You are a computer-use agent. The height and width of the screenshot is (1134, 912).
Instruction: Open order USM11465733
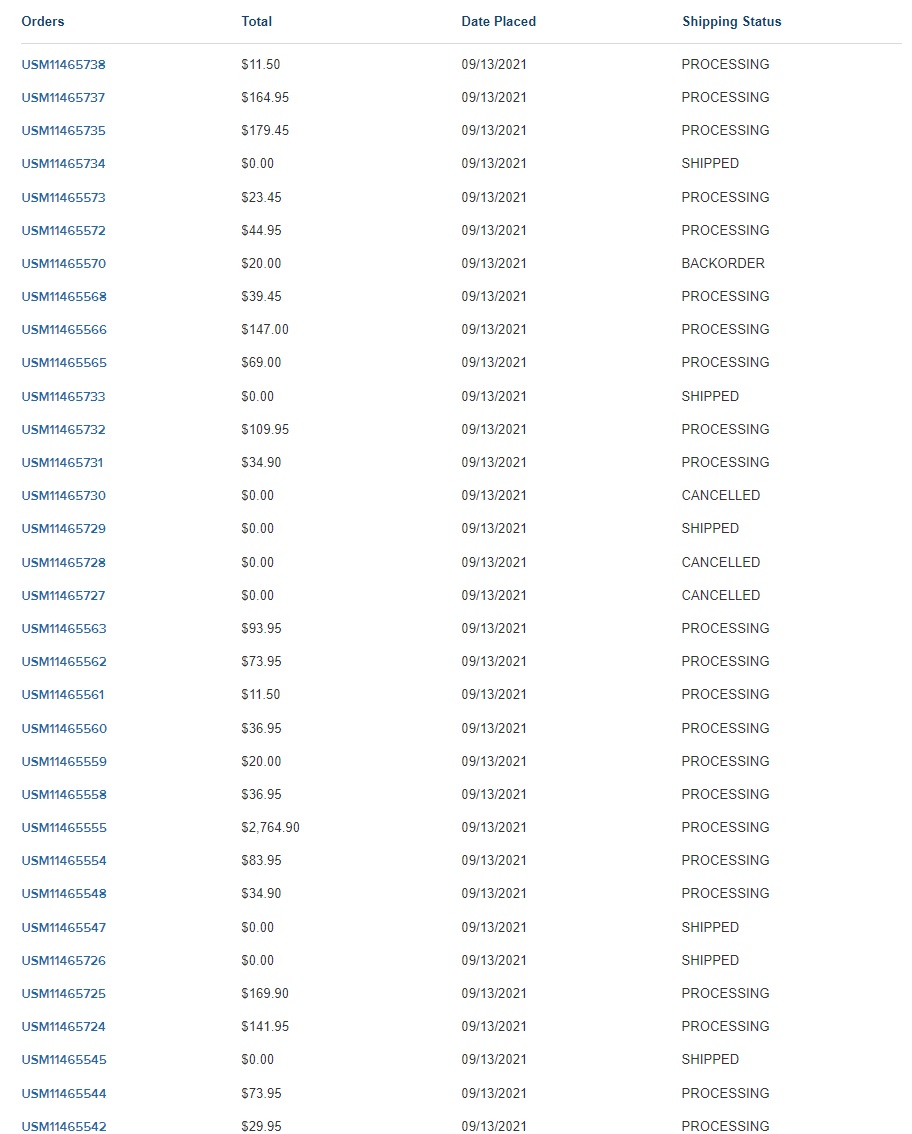point(63,397)
